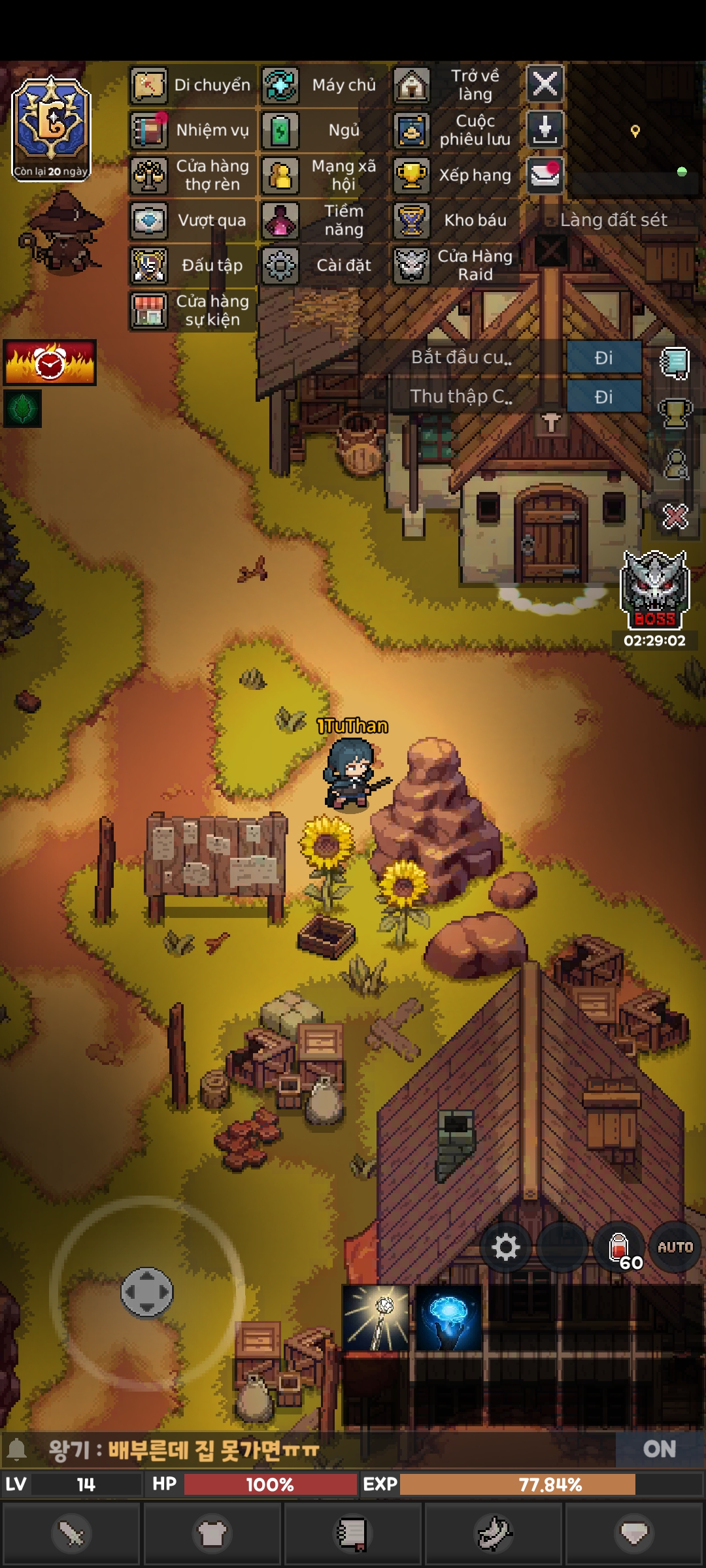Open Cửa hàng thợ rèn shop

coord(192,175)
